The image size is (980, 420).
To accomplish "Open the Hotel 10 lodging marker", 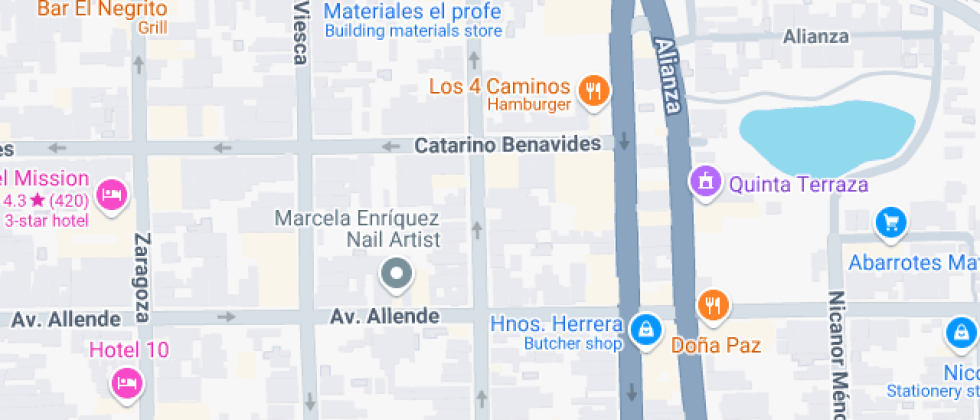I will pyautogui.click(x=127, y=382).
